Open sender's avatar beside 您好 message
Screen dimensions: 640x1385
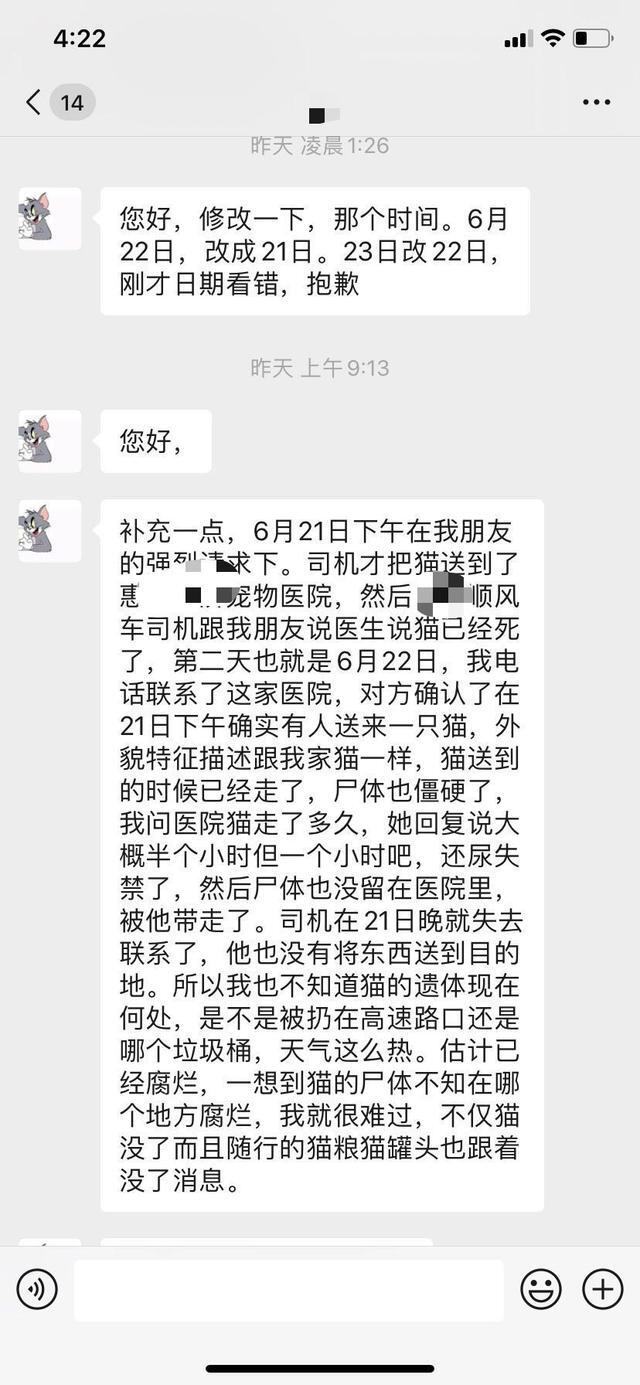click(50, 441)
